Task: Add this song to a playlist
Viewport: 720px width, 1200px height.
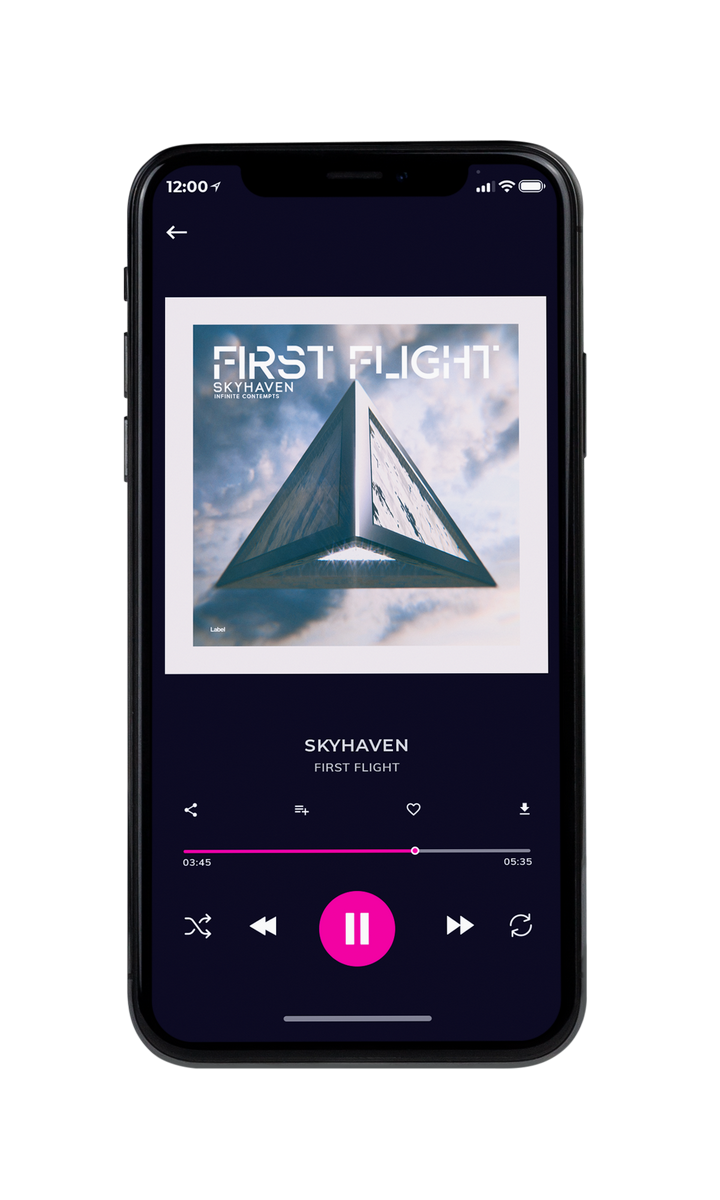Action: click(301, 810)
